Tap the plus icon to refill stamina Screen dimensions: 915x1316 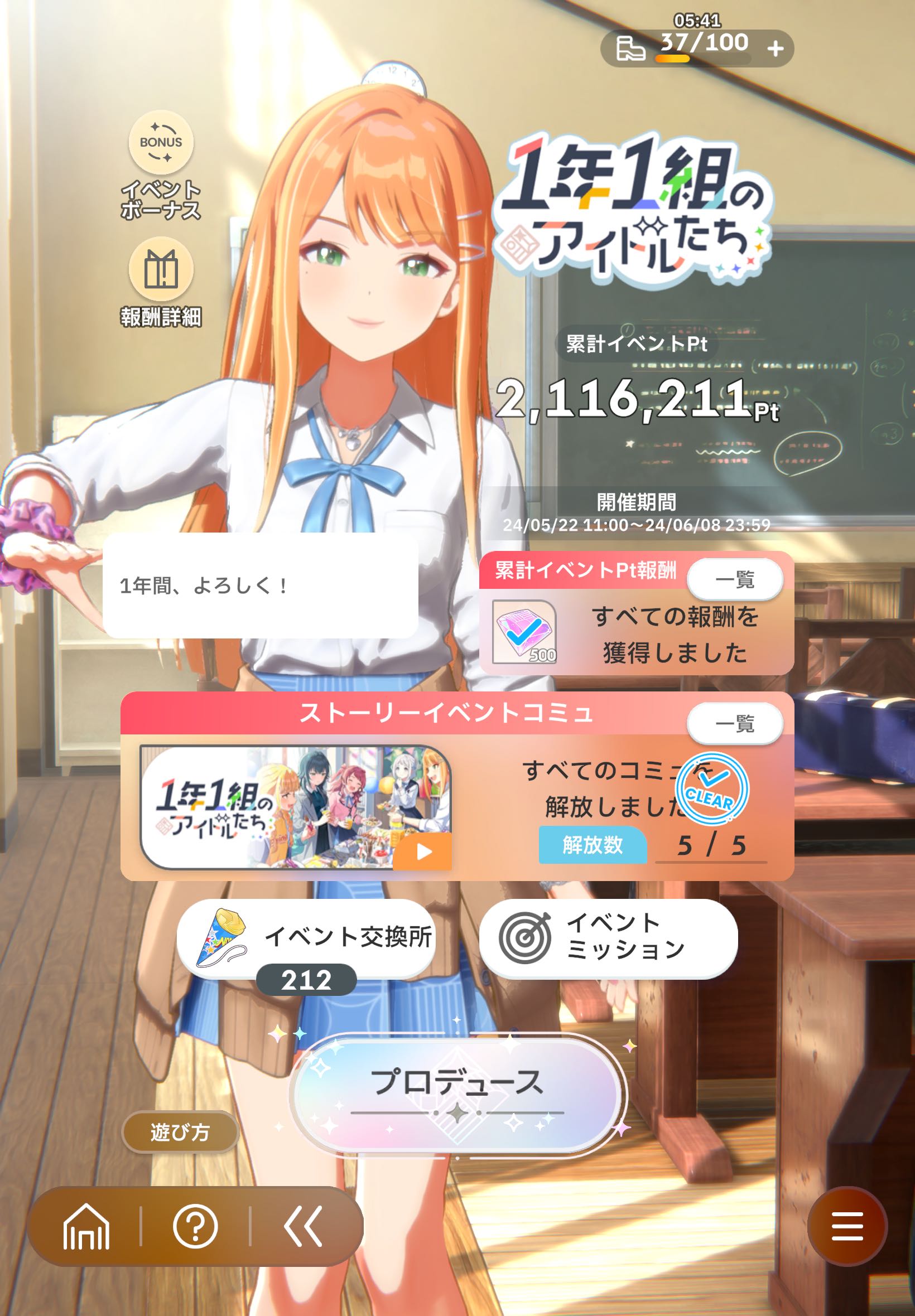tap(775, 49)
